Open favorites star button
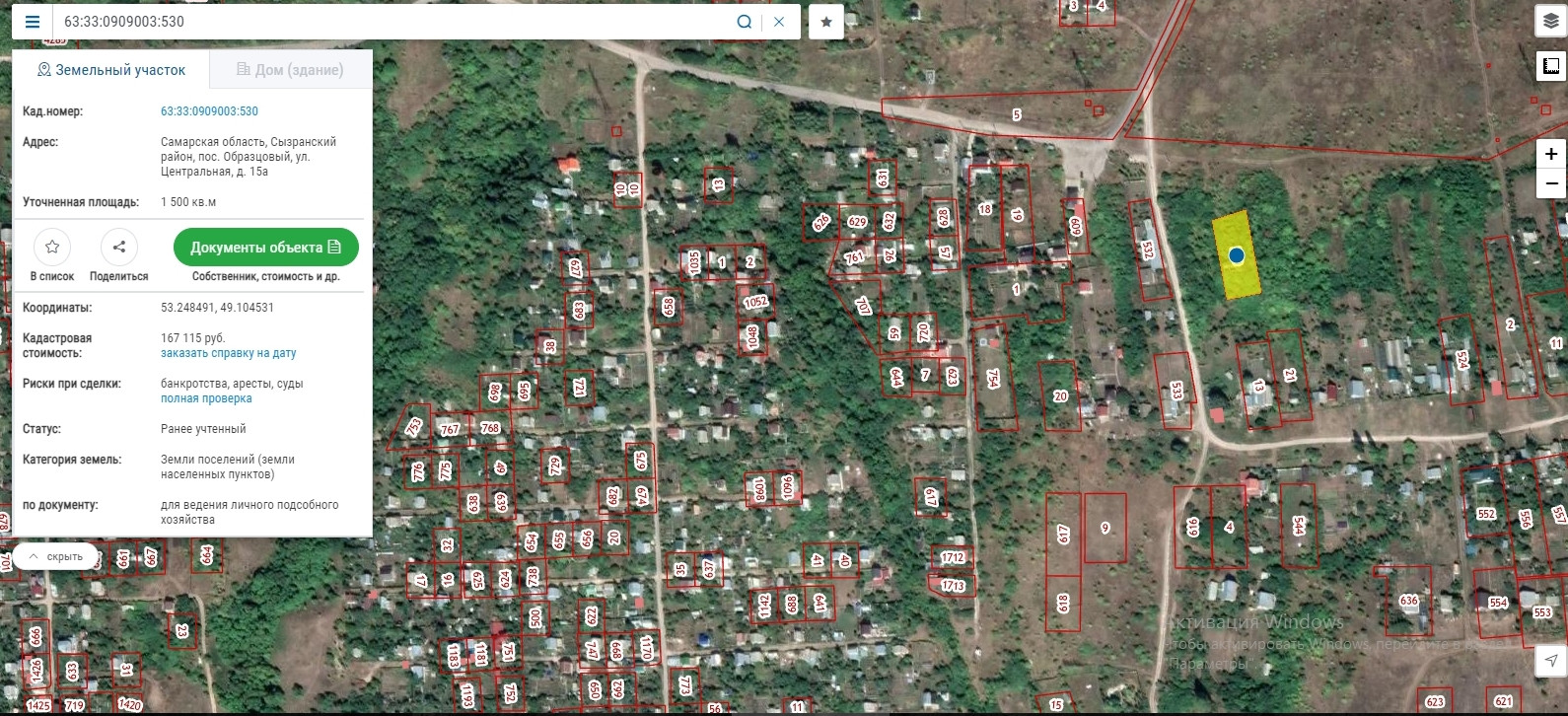1568x716 pixels. click(x=826, y=22)
